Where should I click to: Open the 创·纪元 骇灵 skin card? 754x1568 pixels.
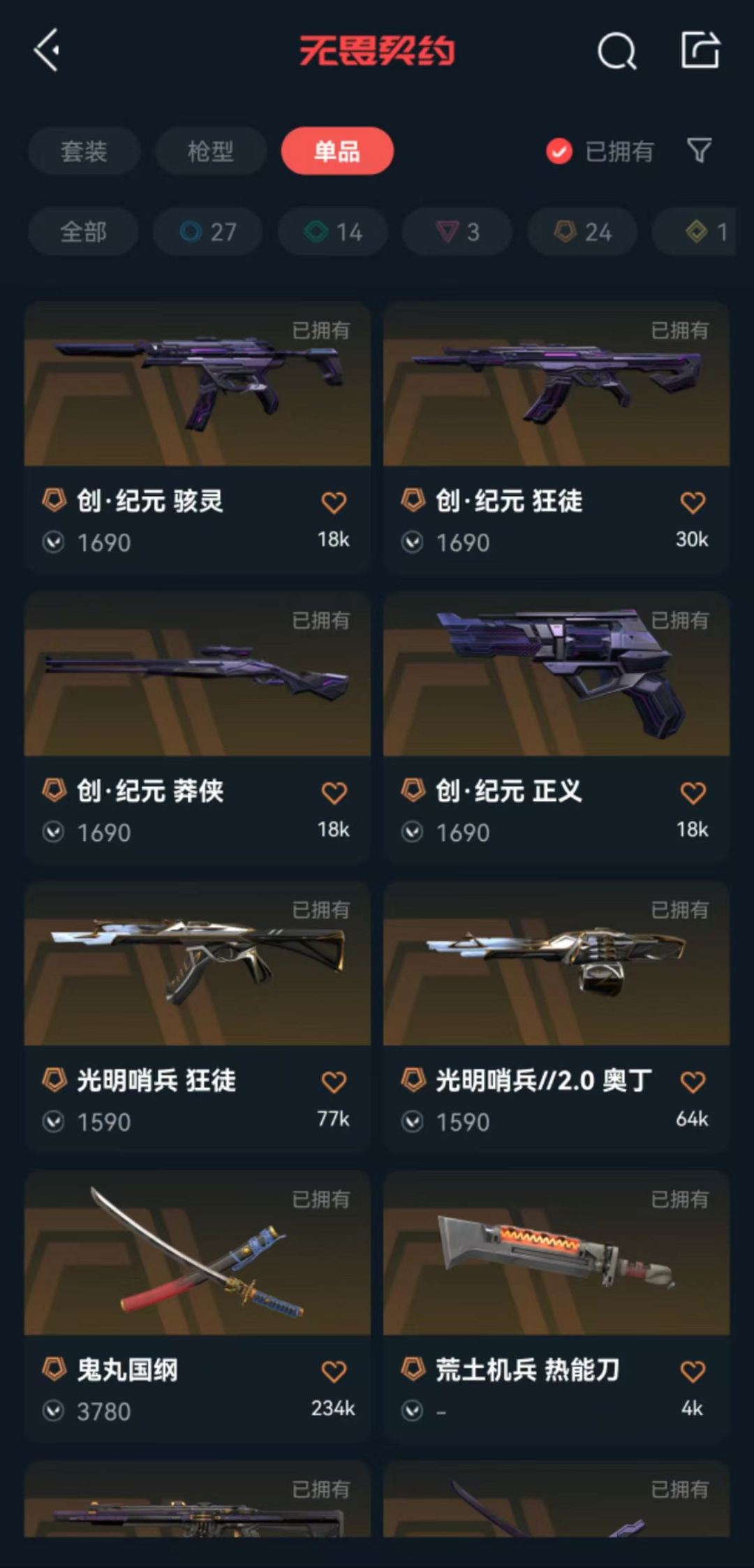pos(198,437)
